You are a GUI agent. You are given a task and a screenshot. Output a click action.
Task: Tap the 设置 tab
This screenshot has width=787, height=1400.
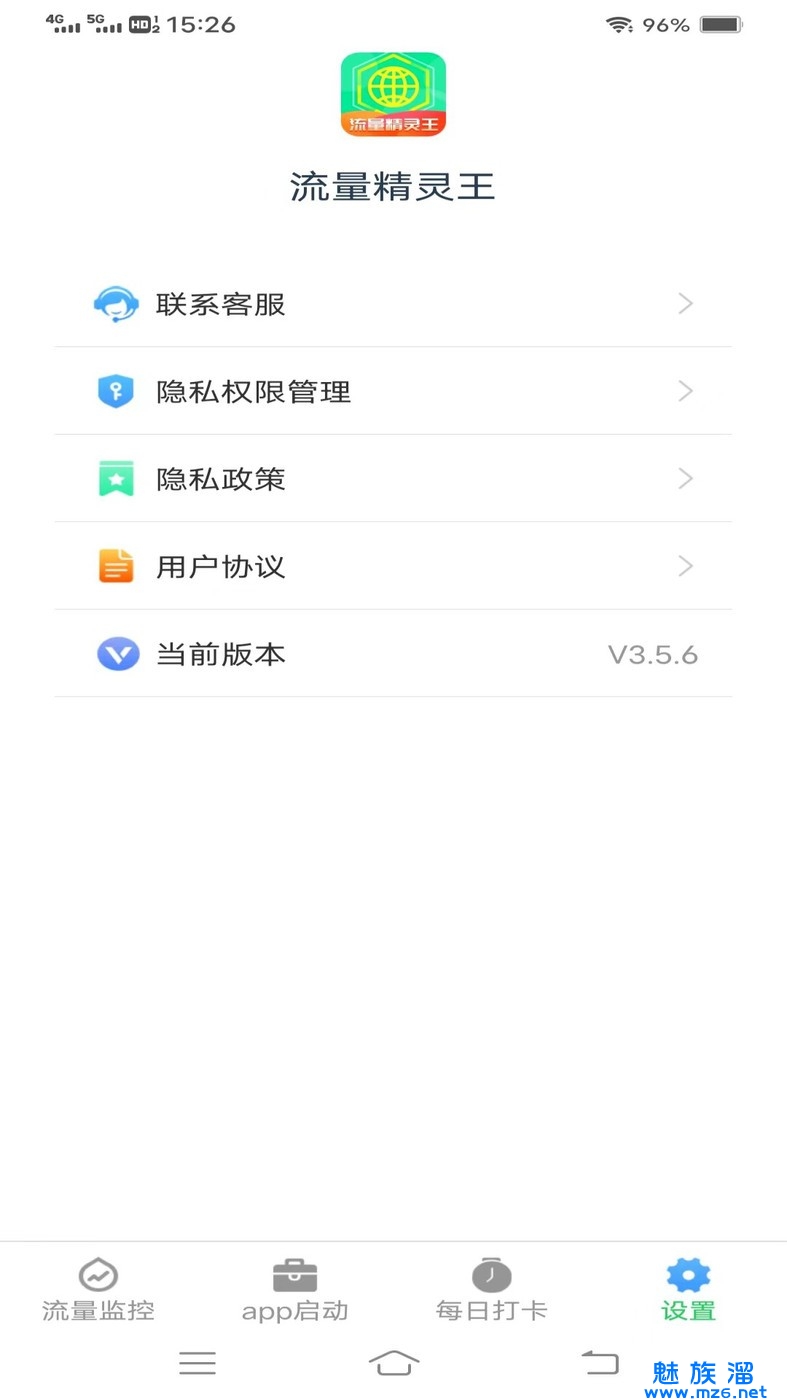tap(688, 1291)
